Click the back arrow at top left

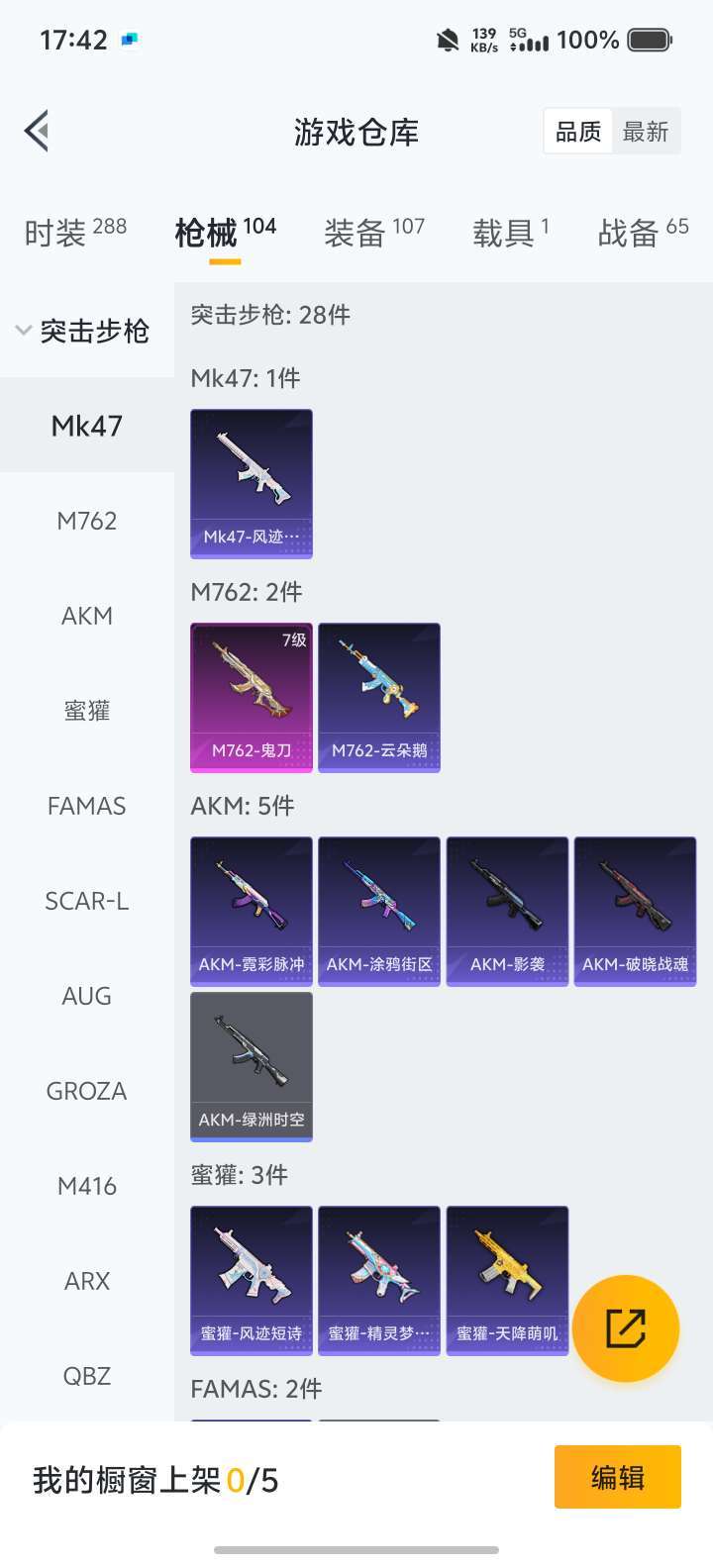(36, 130)
